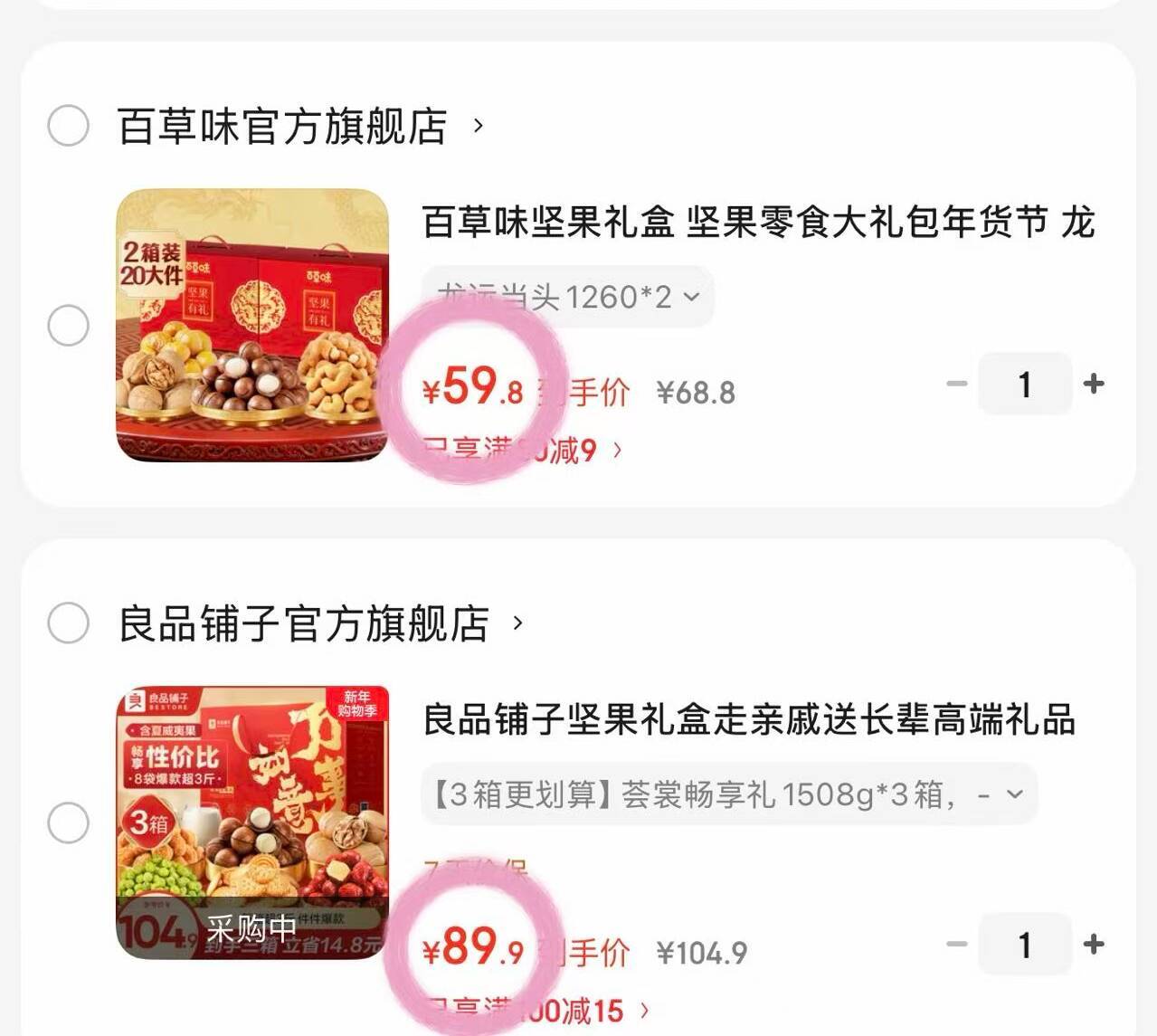Screen dimensions: 1157x1036
Task: Increase quantity of 良品铺子坚果礼盒
Action: (1094, 945)
